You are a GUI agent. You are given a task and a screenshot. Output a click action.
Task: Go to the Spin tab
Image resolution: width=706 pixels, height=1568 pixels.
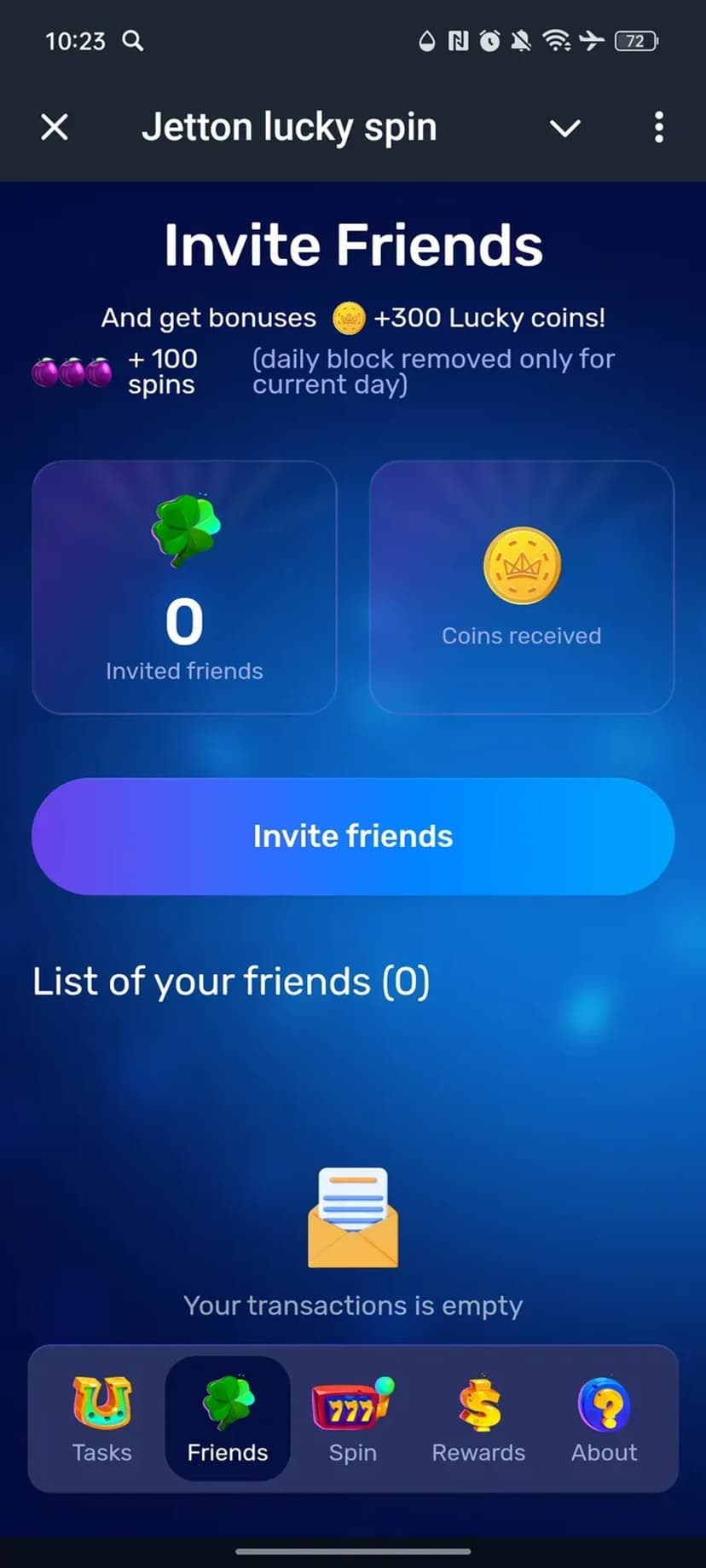(x=353, y=1419)
